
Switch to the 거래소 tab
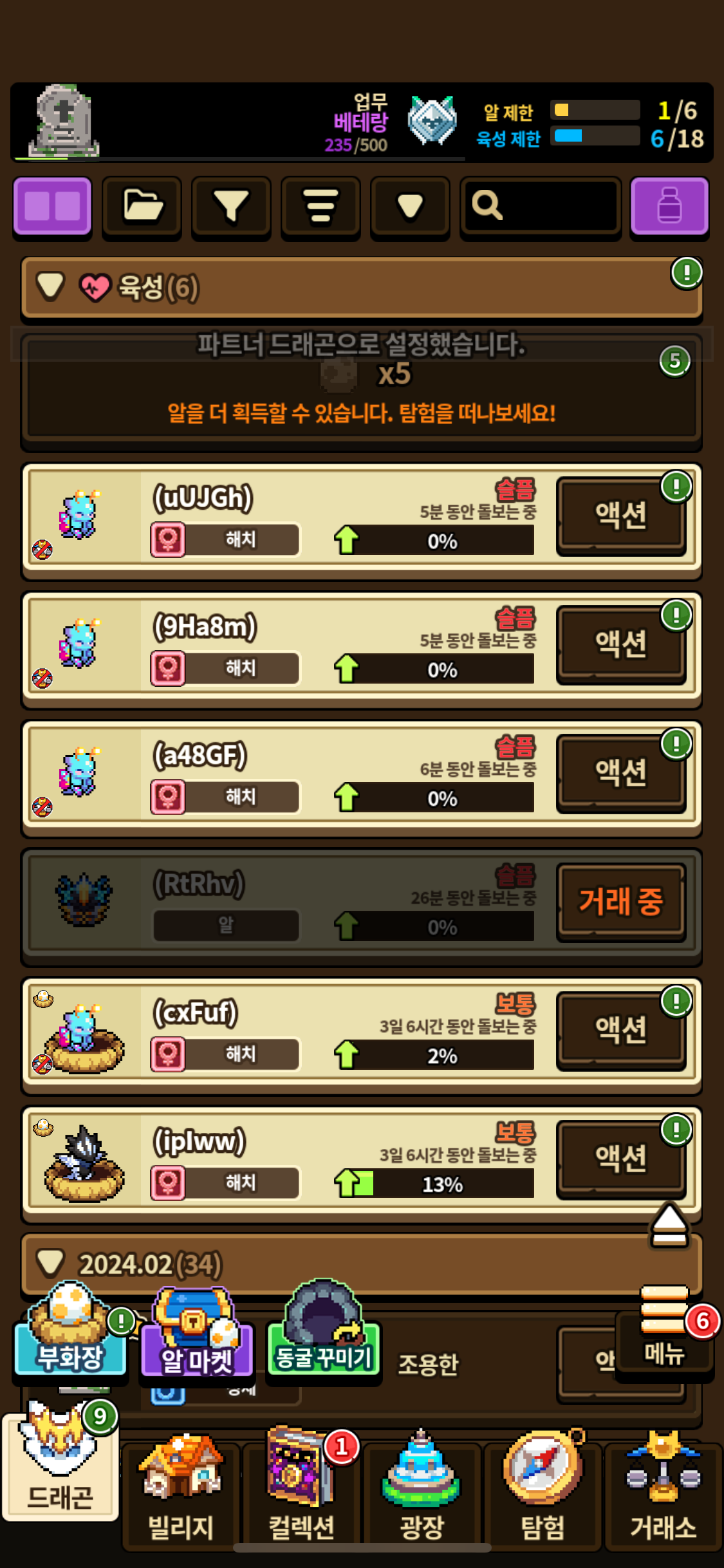[663, 1493]
